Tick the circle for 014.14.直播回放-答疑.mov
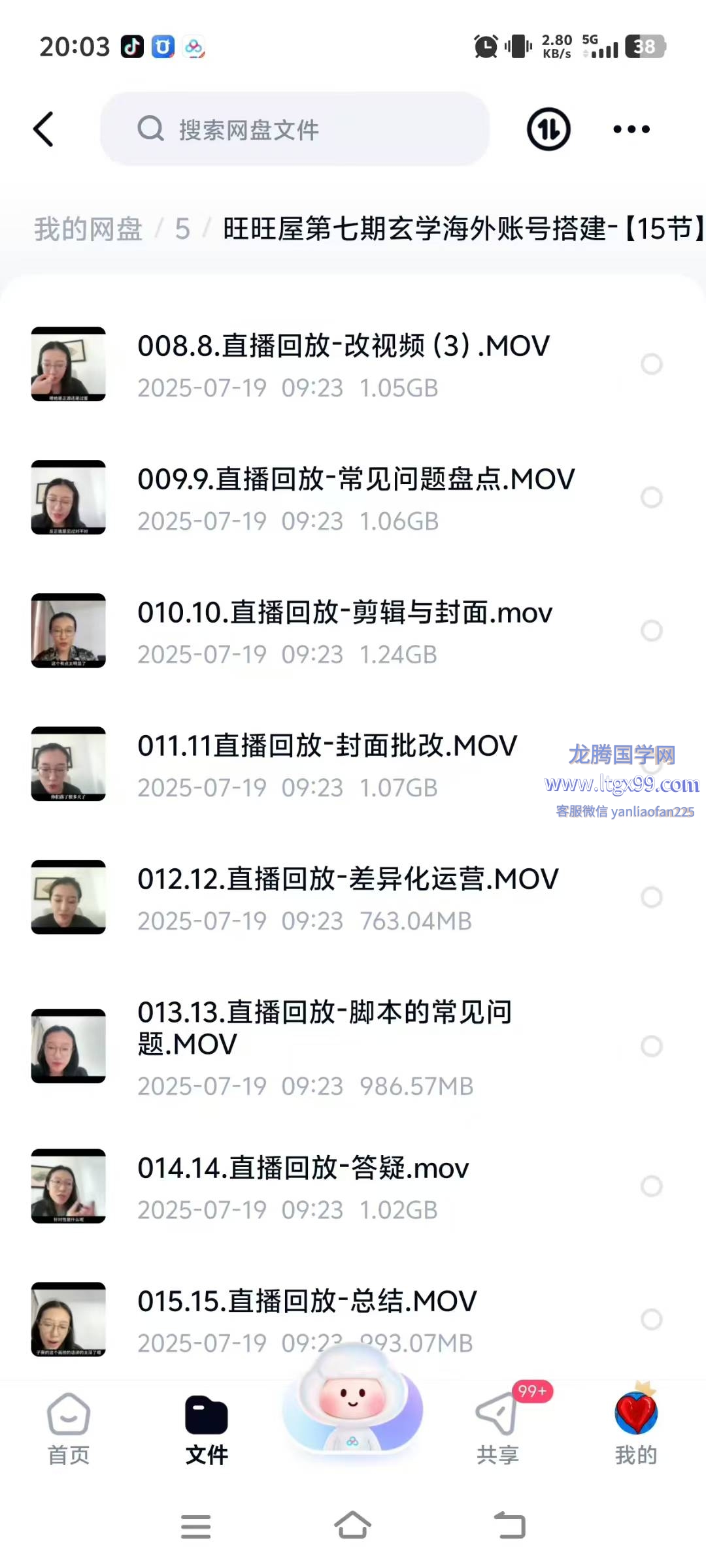 651,1186
